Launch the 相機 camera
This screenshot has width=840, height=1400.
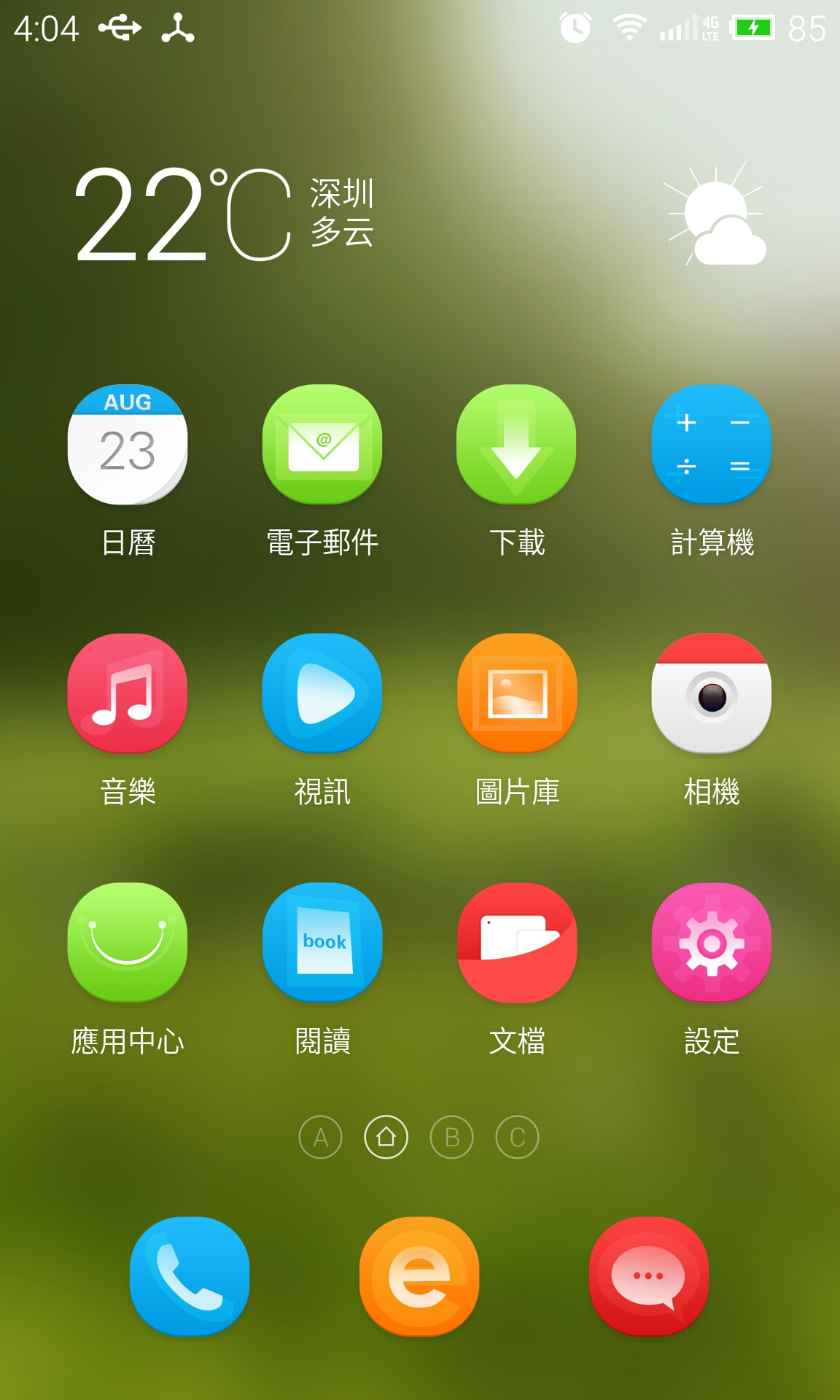point(711,693)
